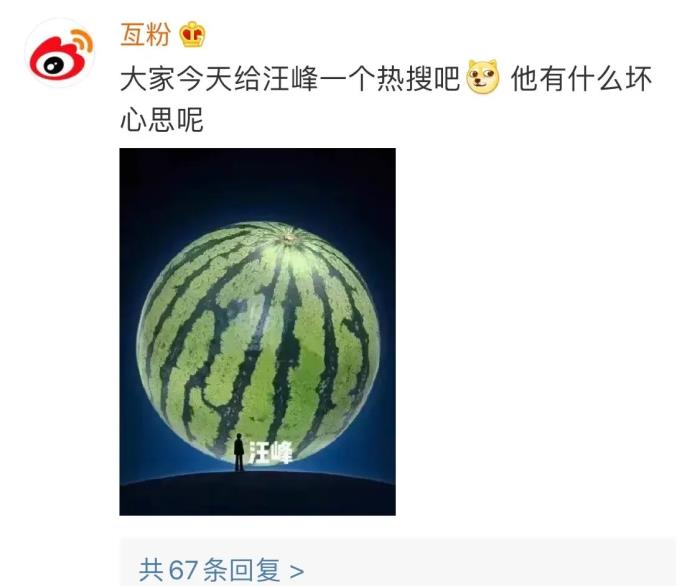
Task: Expand the 共67条回复 replies
Action: click(x=222, y=570)
